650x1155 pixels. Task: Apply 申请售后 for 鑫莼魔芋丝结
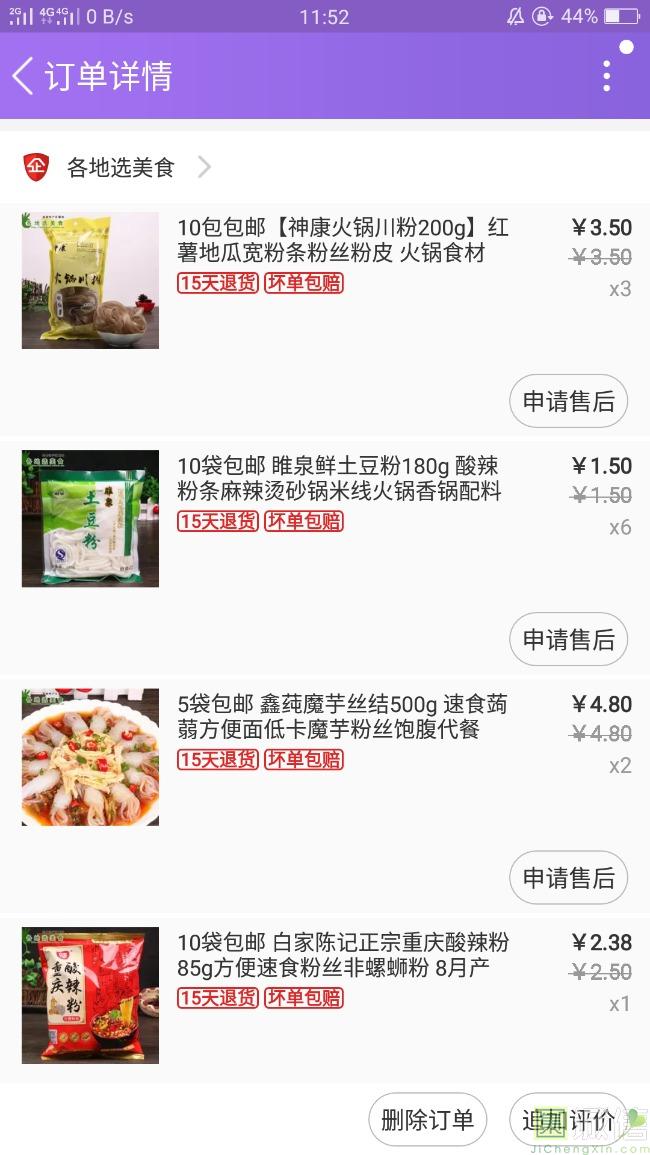568,878
